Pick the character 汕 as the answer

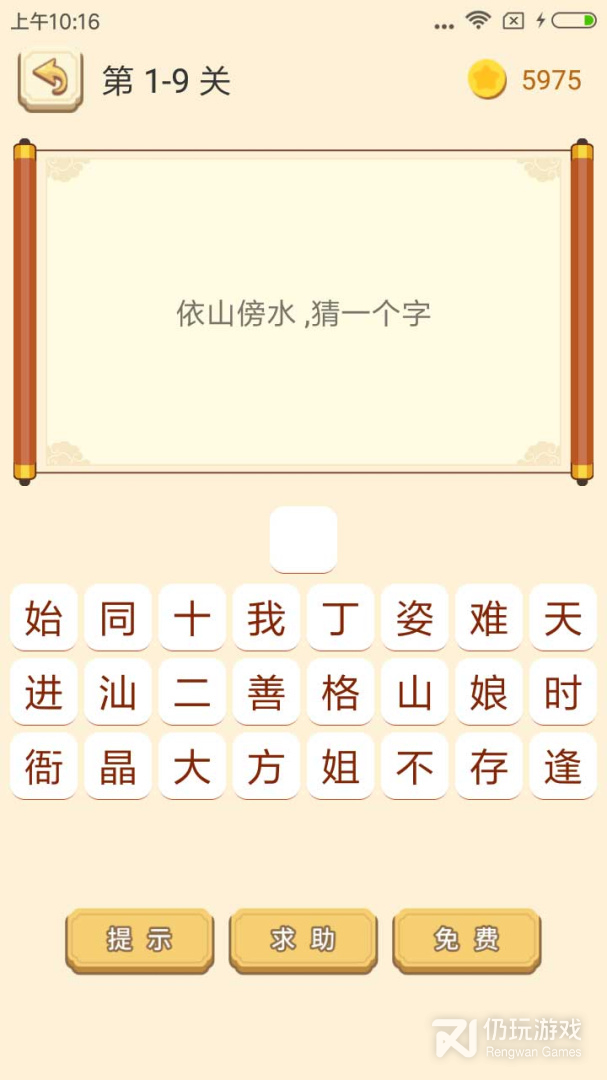pyautogui.click(x=118, y=692)
